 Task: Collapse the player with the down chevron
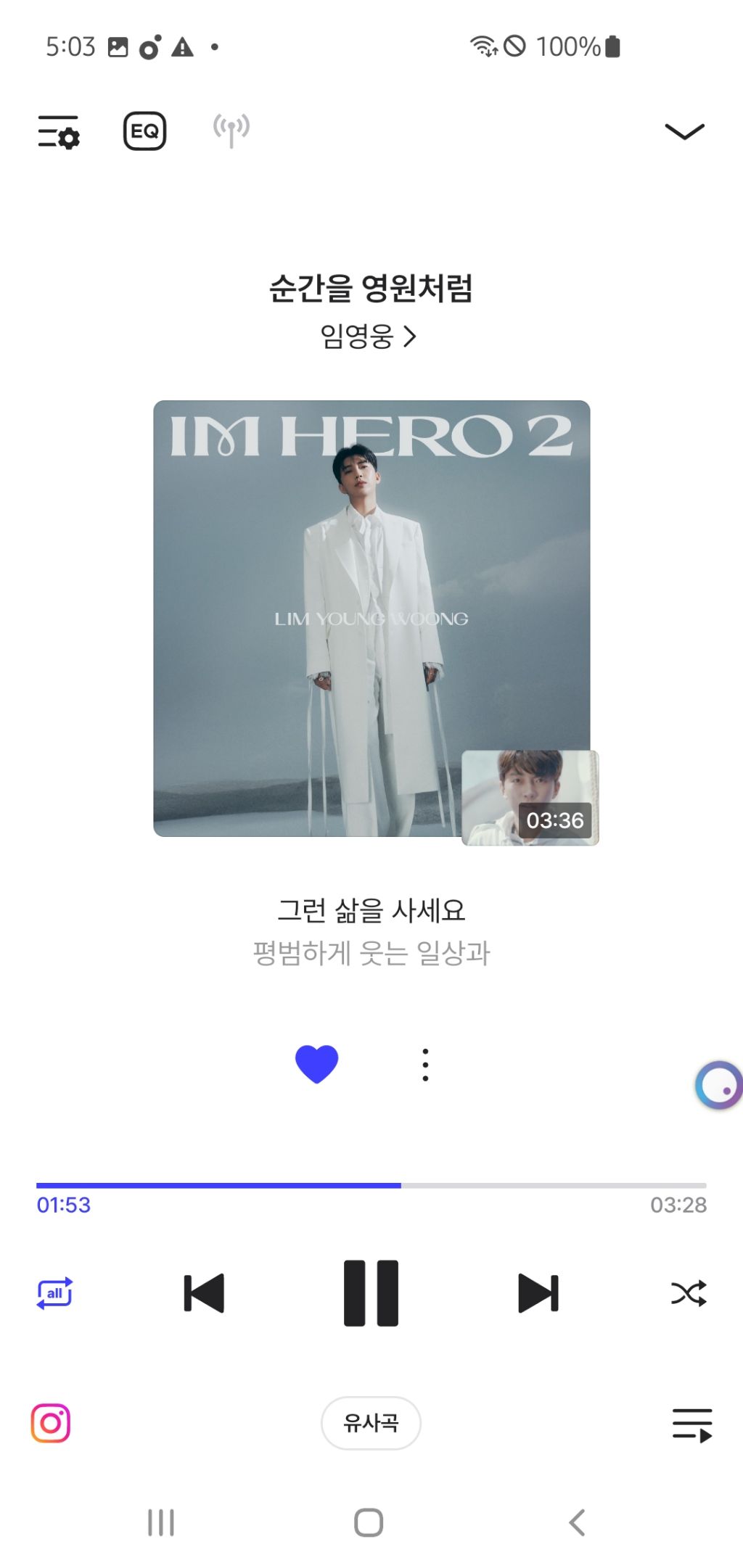click(x=684, y=131)
